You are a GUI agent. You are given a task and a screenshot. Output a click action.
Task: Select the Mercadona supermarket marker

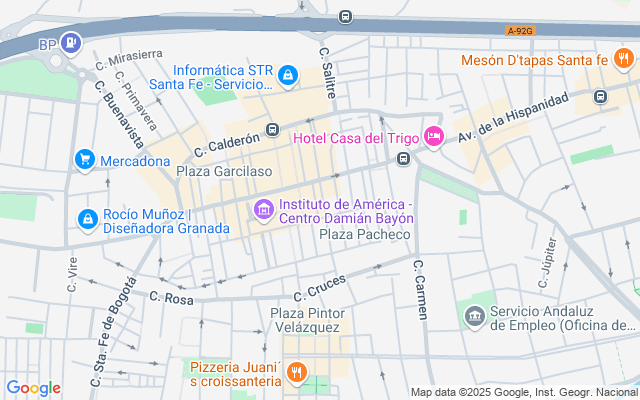click(x=85, y=160)
